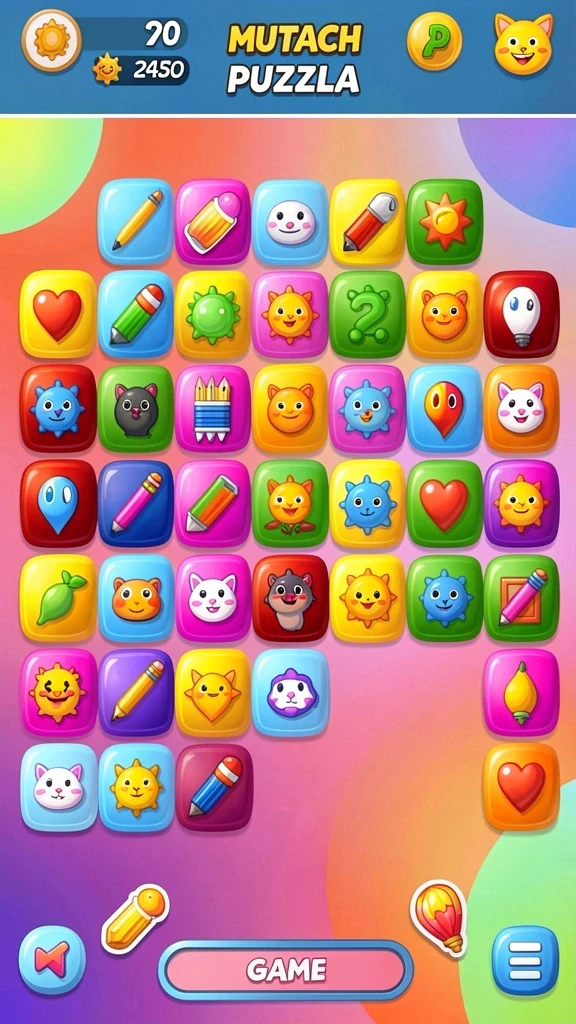Image resolution: width=576 pixels, height=1024 pixels.
Task: Use the hot air balloon booster
Action: (x=440, y=917)
